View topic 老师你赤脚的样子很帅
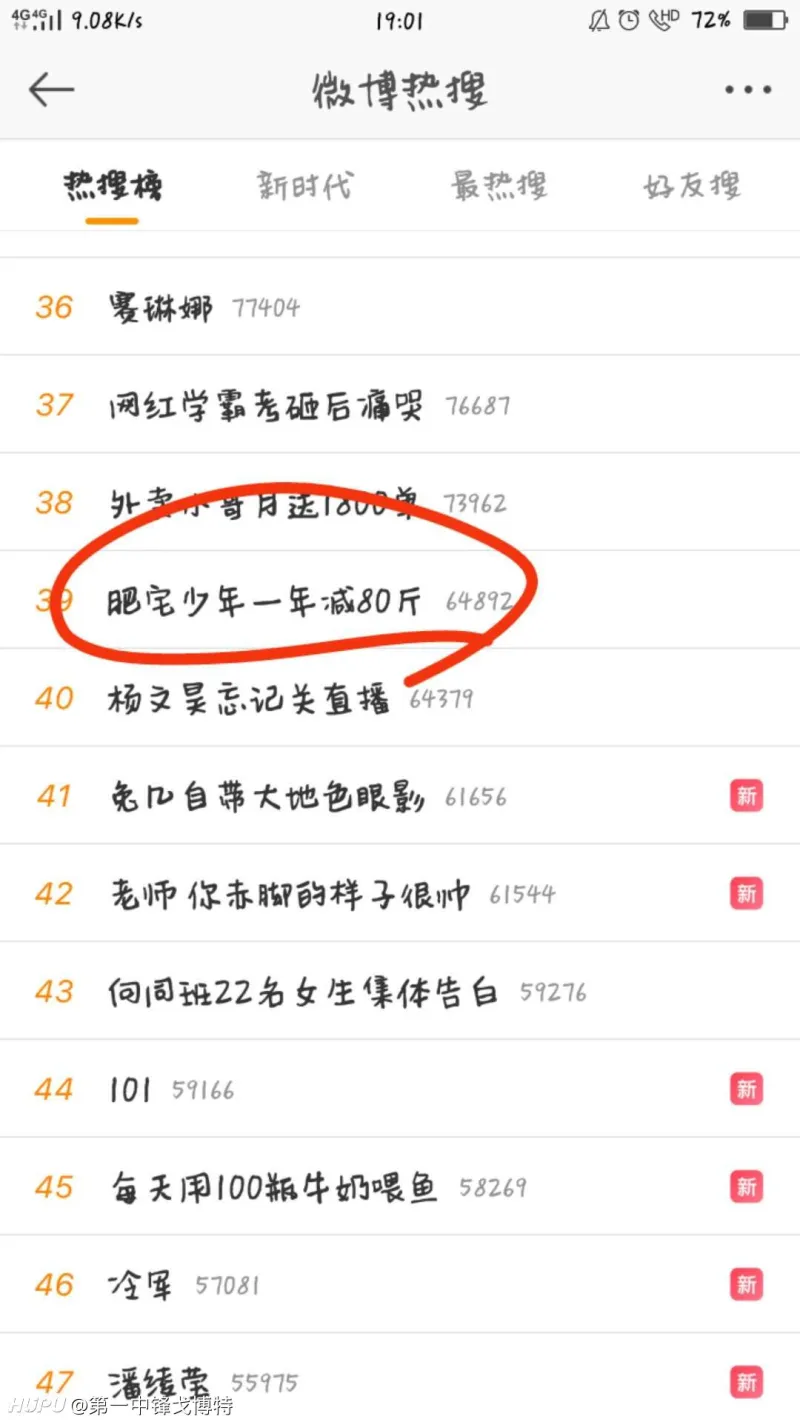 pos(288,894)
